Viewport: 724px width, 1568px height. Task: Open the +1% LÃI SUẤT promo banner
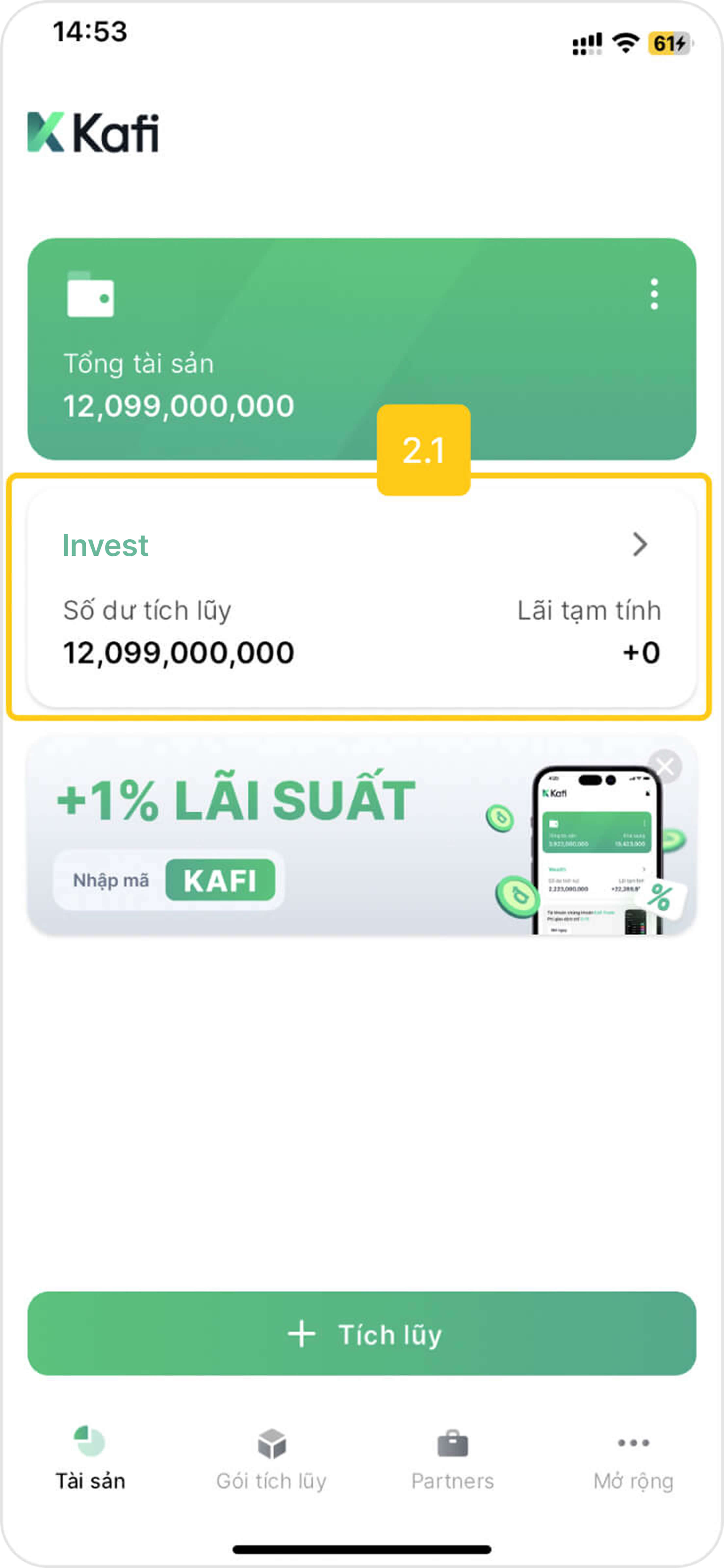362,835
